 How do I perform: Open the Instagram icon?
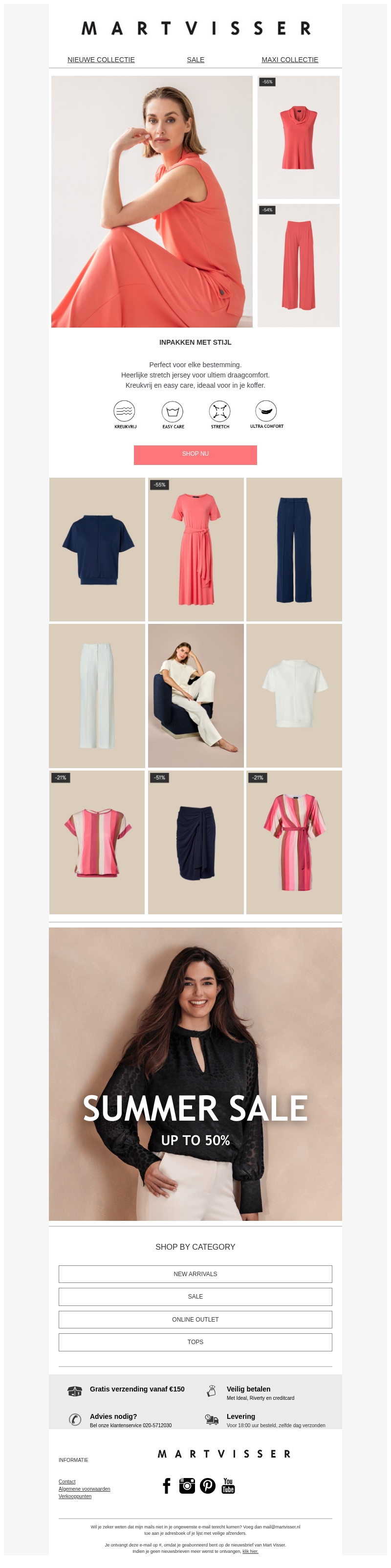tap(187, 1486)
